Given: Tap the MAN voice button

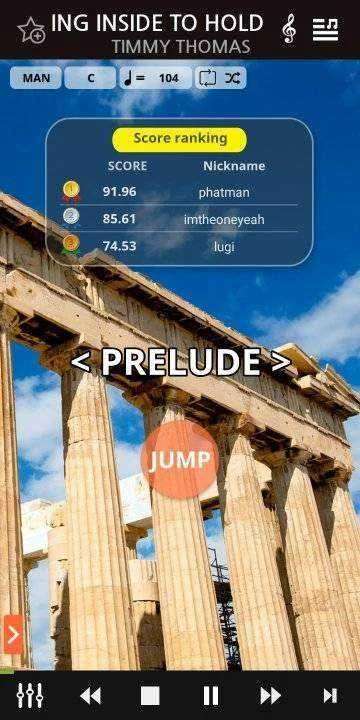Looking at the screenshot, I should tap(36, 78).
